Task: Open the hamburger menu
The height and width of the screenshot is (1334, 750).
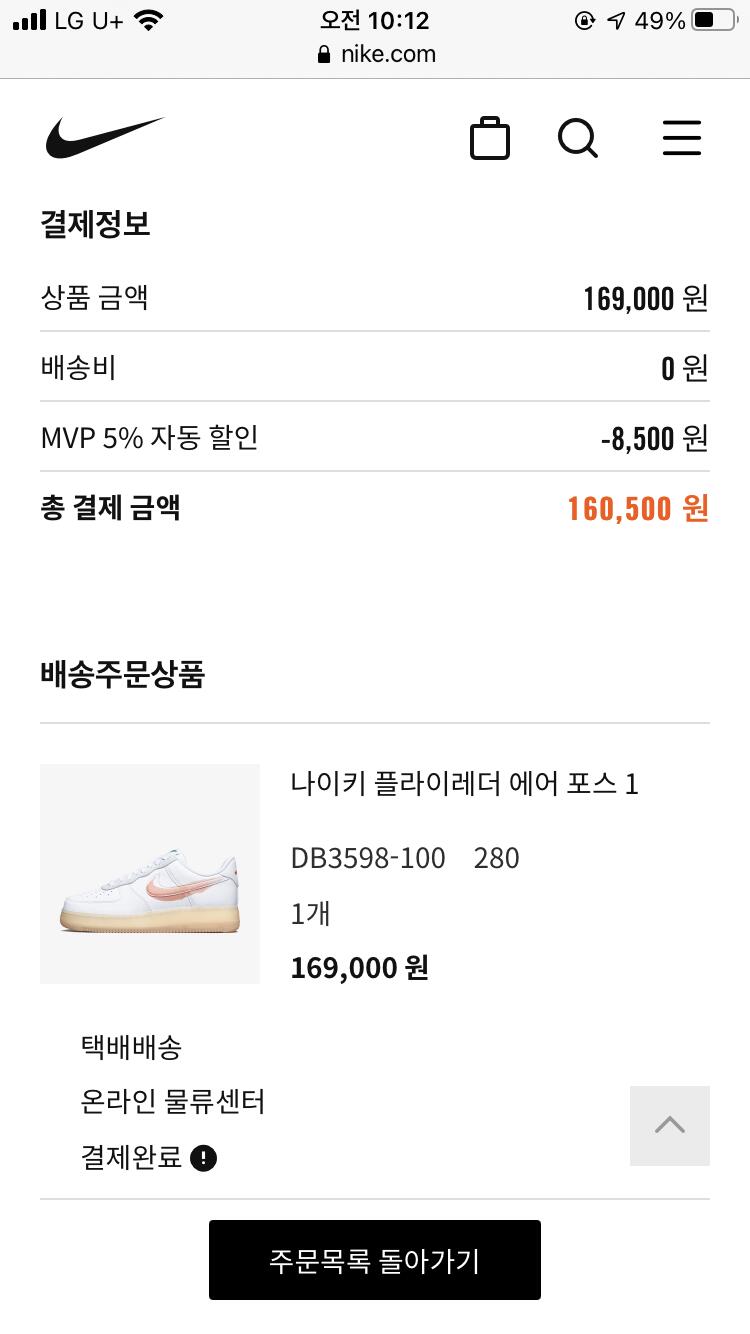Action: 682,138
